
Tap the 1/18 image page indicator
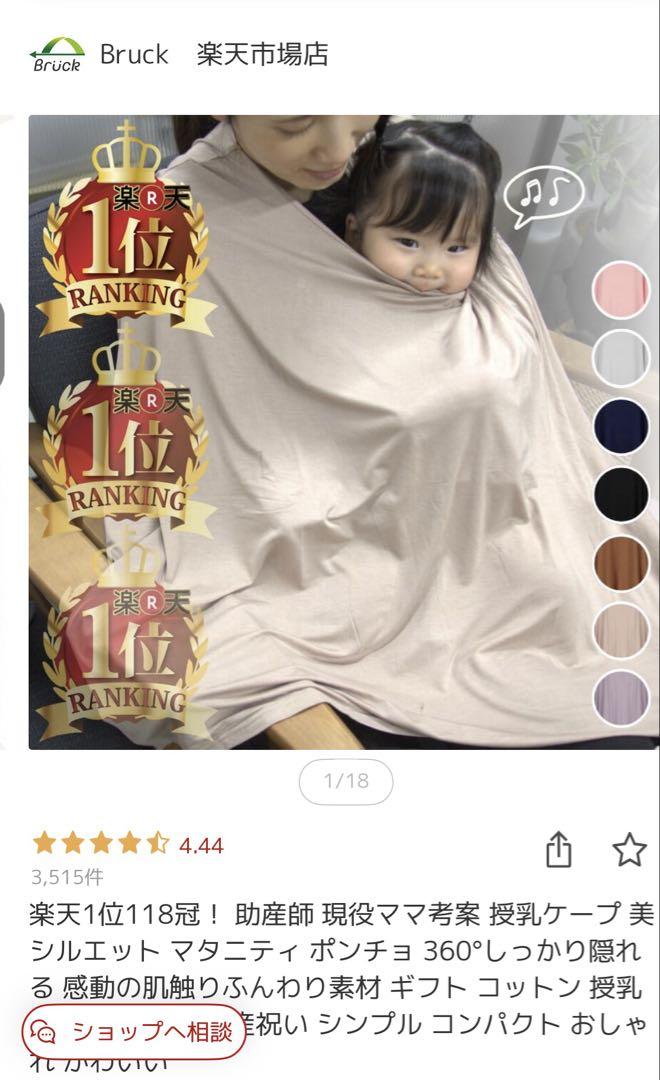coord(345,781)
